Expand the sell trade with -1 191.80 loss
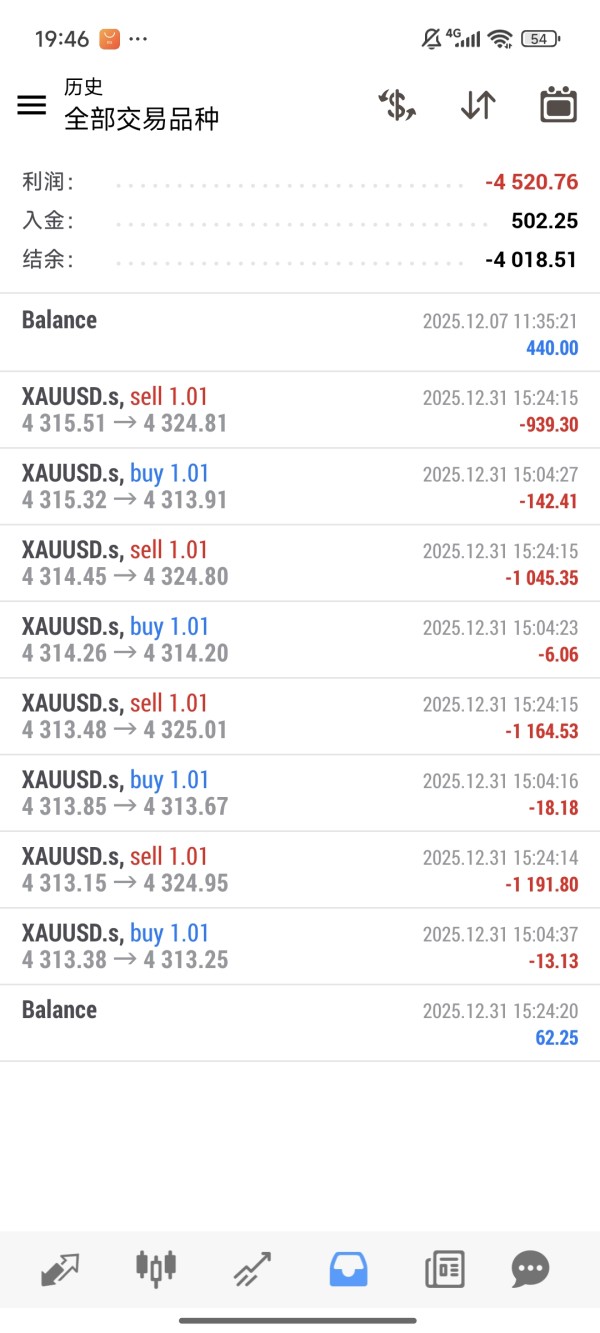 [300, 870]
